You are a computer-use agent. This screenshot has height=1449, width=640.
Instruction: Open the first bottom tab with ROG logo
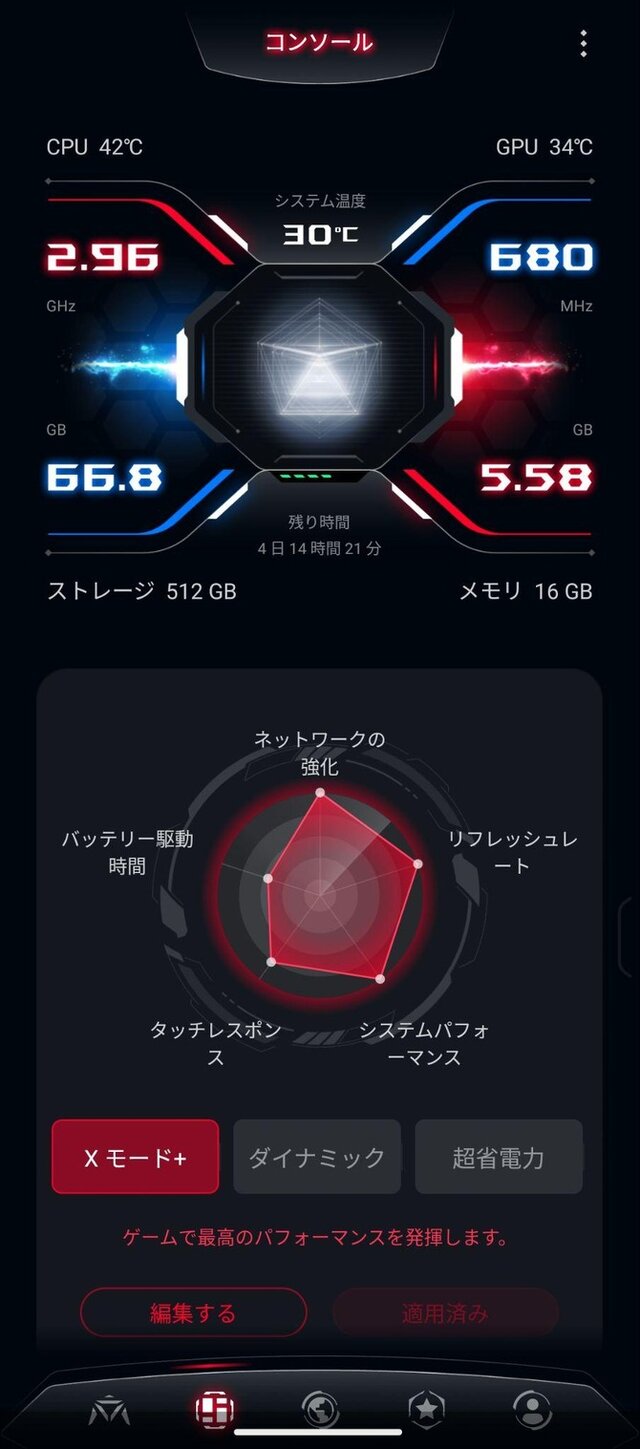pyautogui.click(x=109, y=1410)
